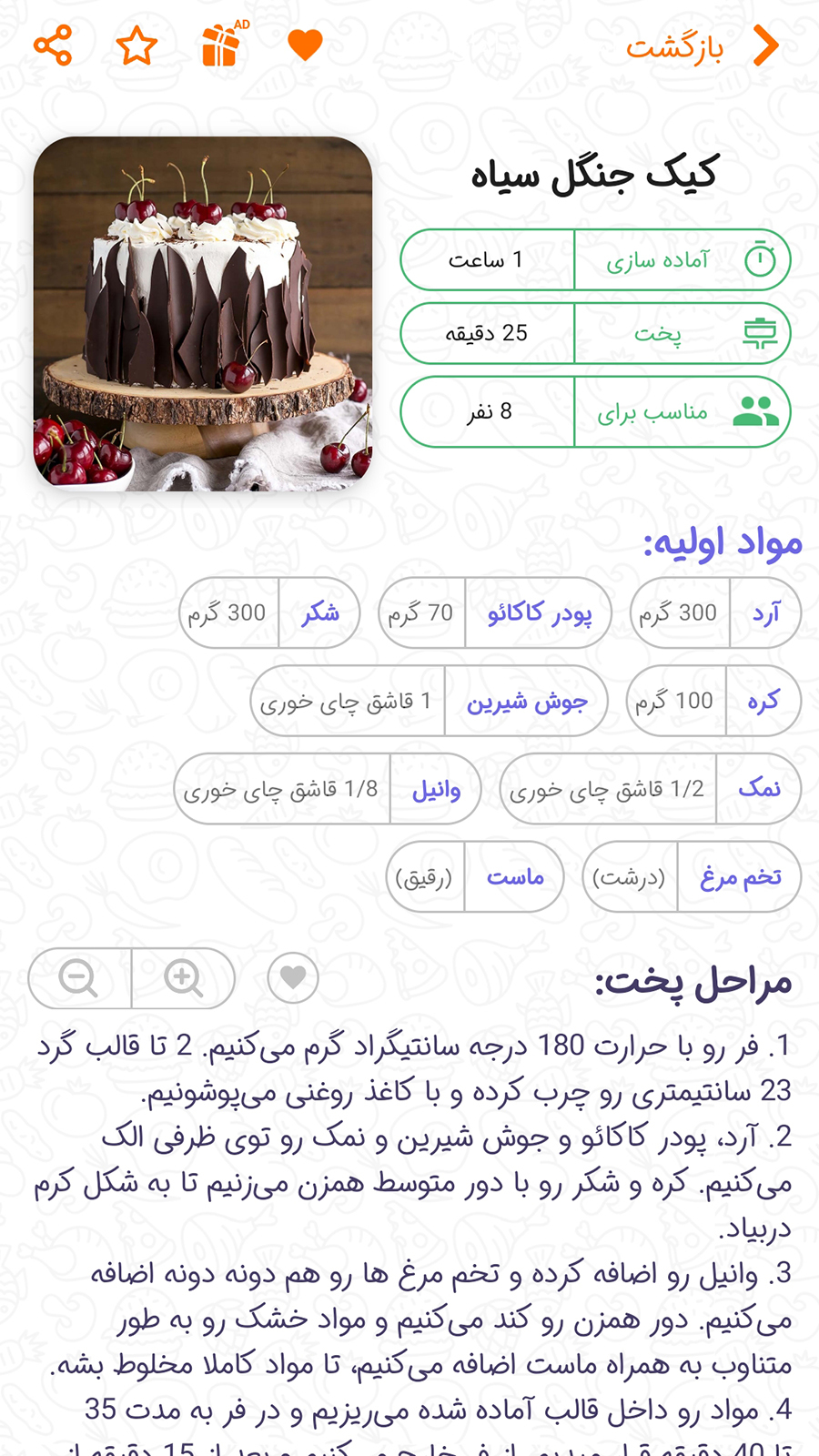Viewport: 819px width, 1456px height.
Task: Select the star rating icon
Action: [x=137, y=45]
